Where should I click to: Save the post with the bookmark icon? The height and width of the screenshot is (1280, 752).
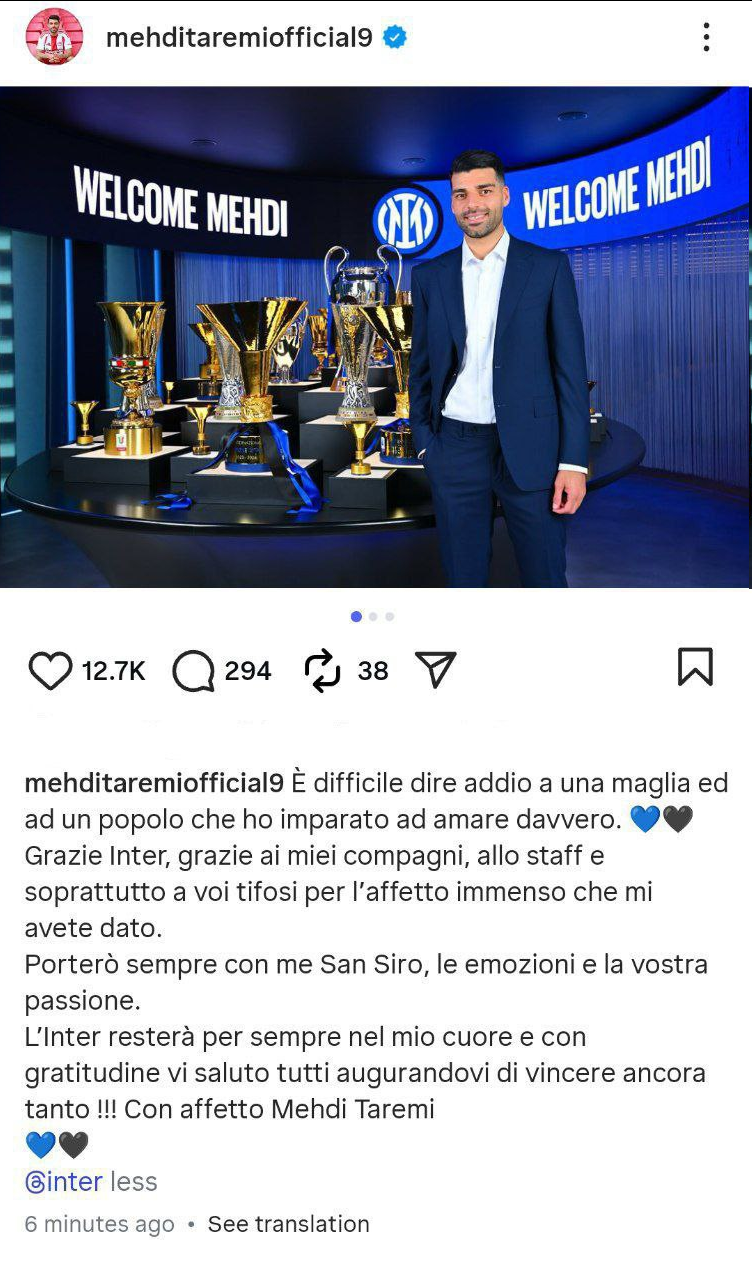[x=695, y=668]
